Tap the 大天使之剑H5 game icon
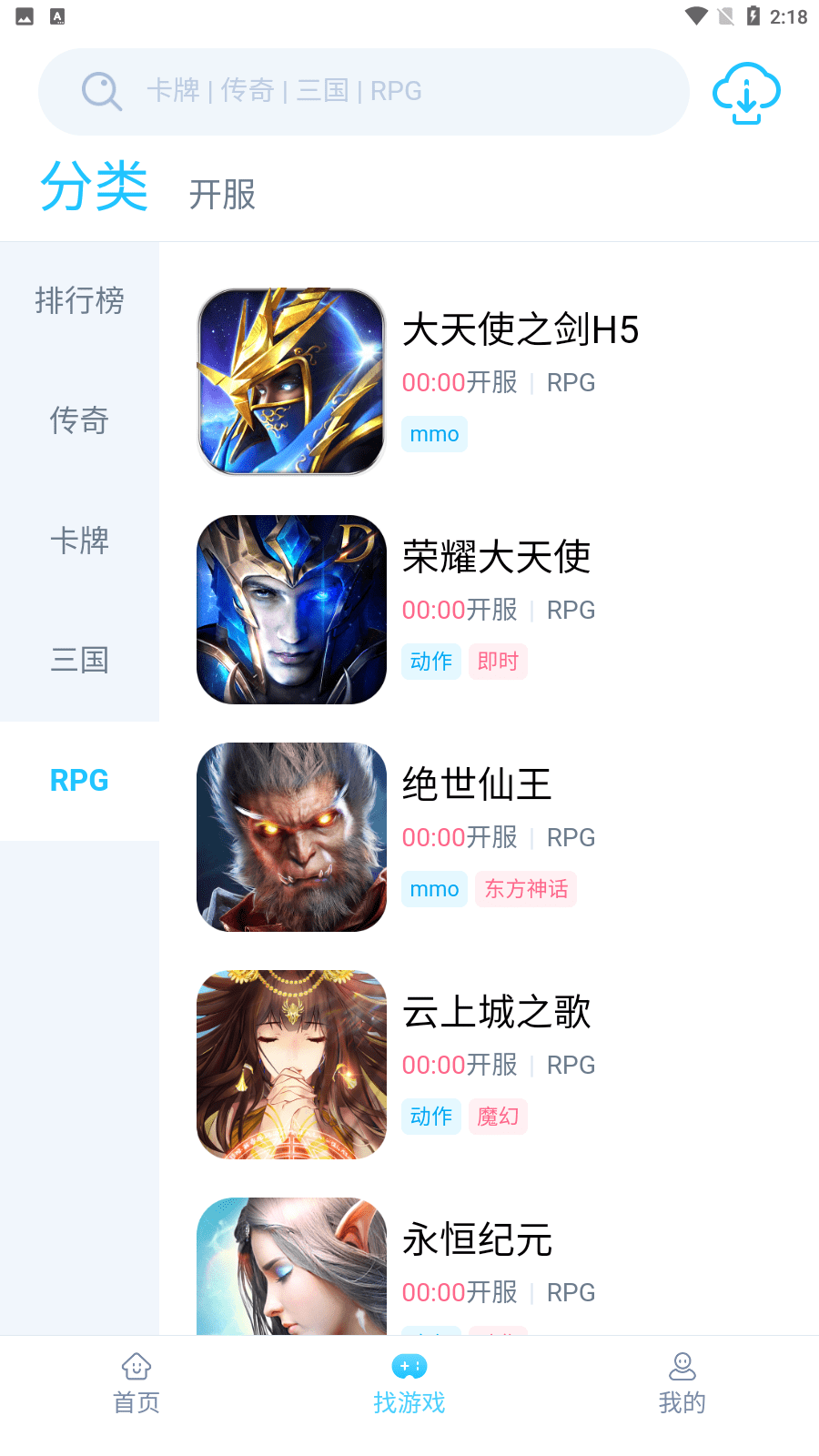This screenshot has height=1456, width=819. pos(290,381)
